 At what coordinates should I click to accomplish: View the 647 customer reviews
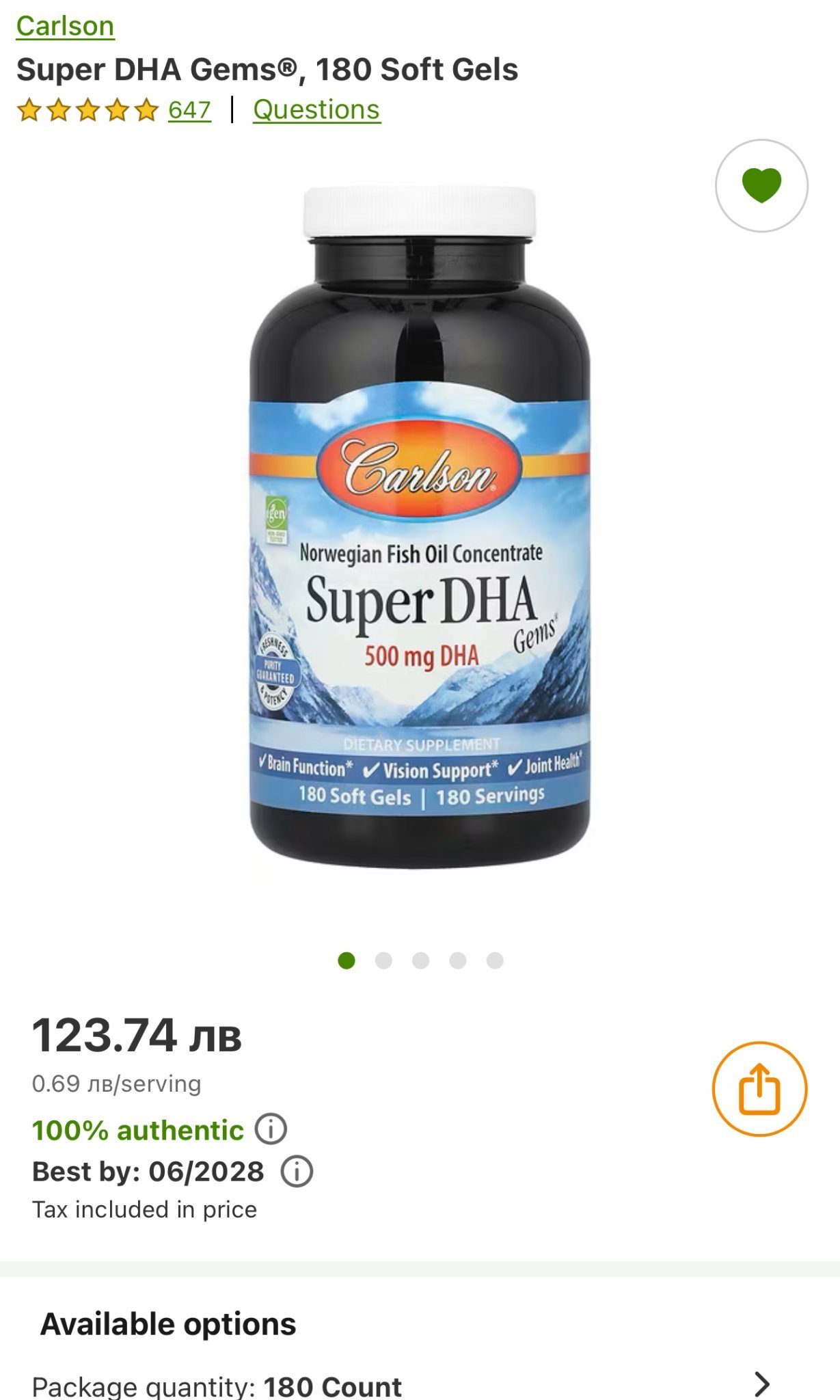tap(189, 110)
